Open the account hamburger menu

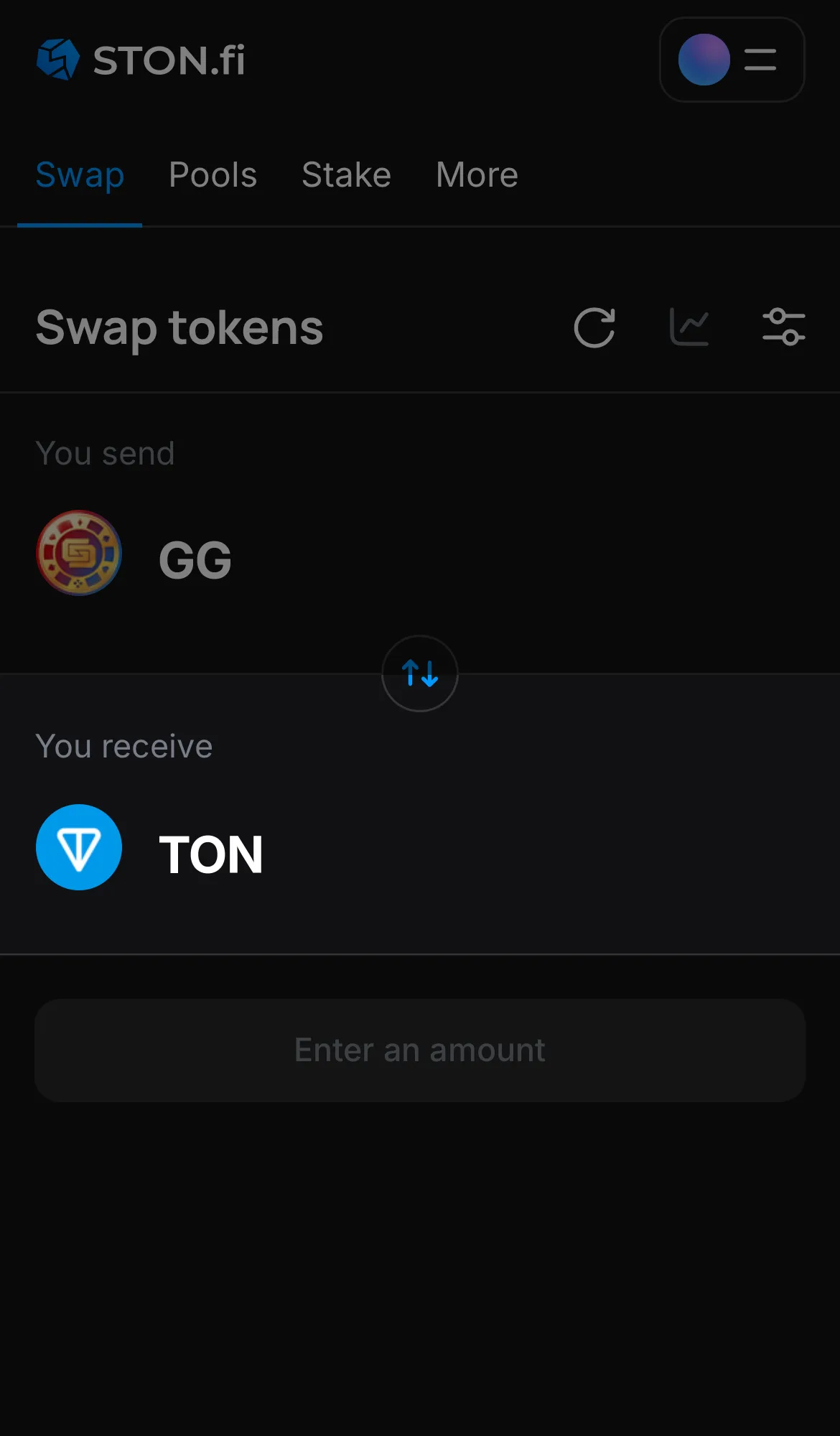pos(759,60)
